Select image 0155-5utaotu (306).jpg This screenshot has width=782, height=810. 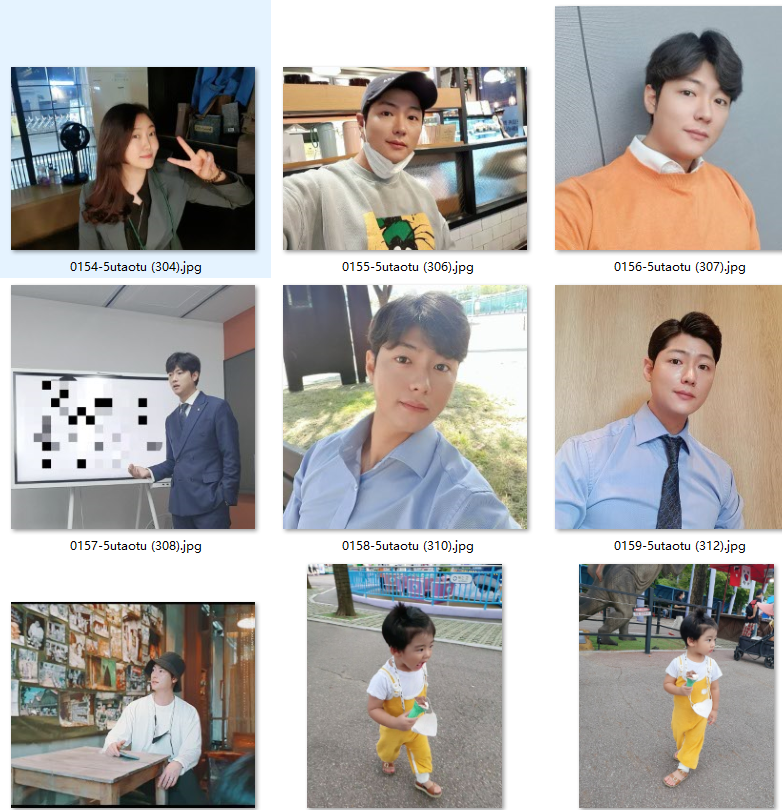click(x=405, y=158)
